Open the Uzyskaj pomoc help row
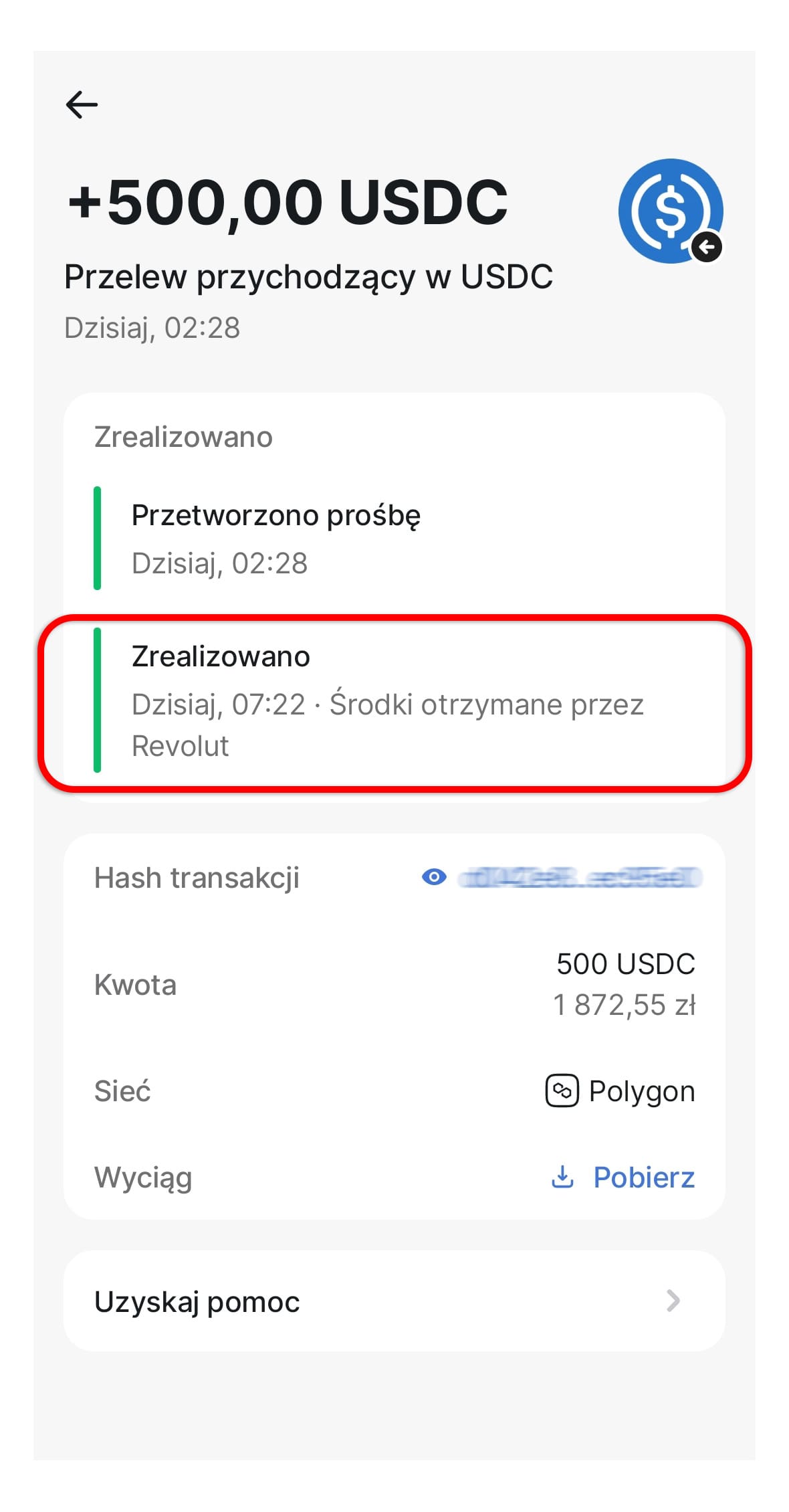Image resolution: width=789 pixels, height=1512 pixels. tap(394, 1301)
